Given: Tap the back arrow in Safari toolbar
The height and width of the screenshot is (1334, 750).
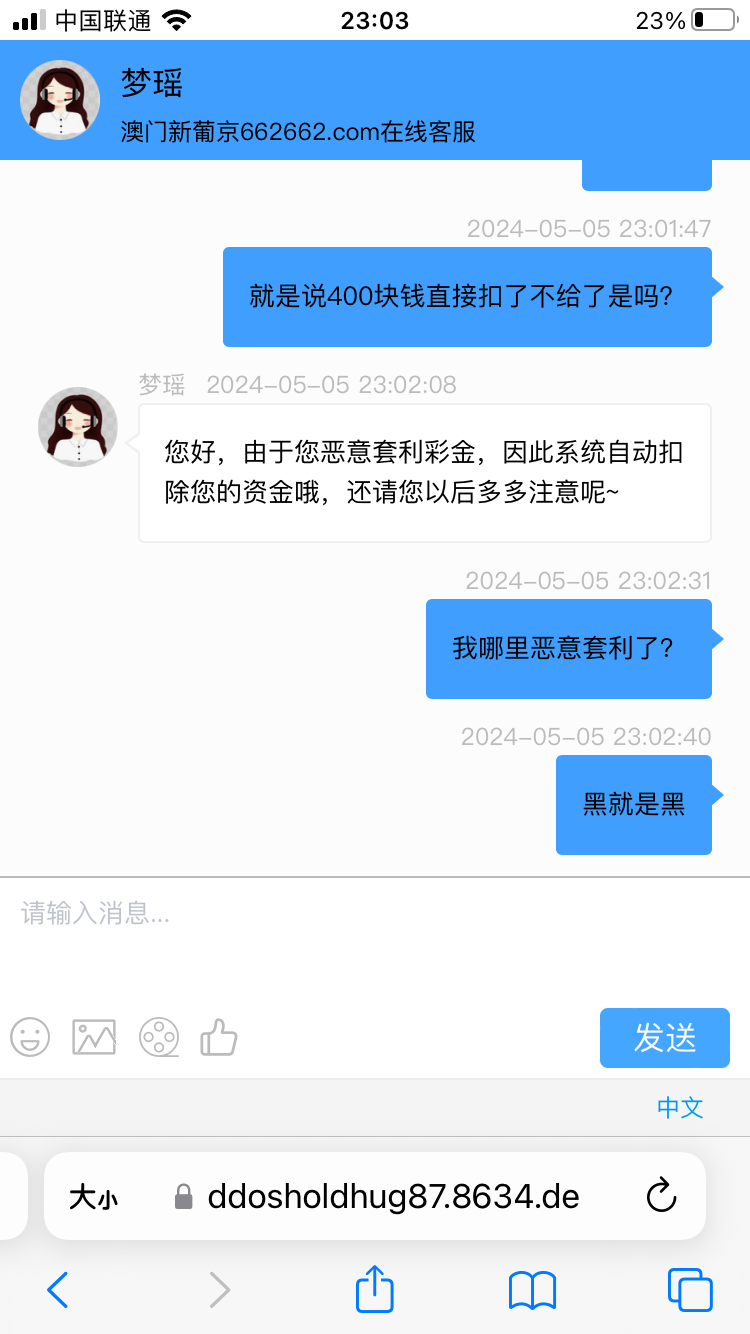Looking at the screenshot, I should (57, 1290).
